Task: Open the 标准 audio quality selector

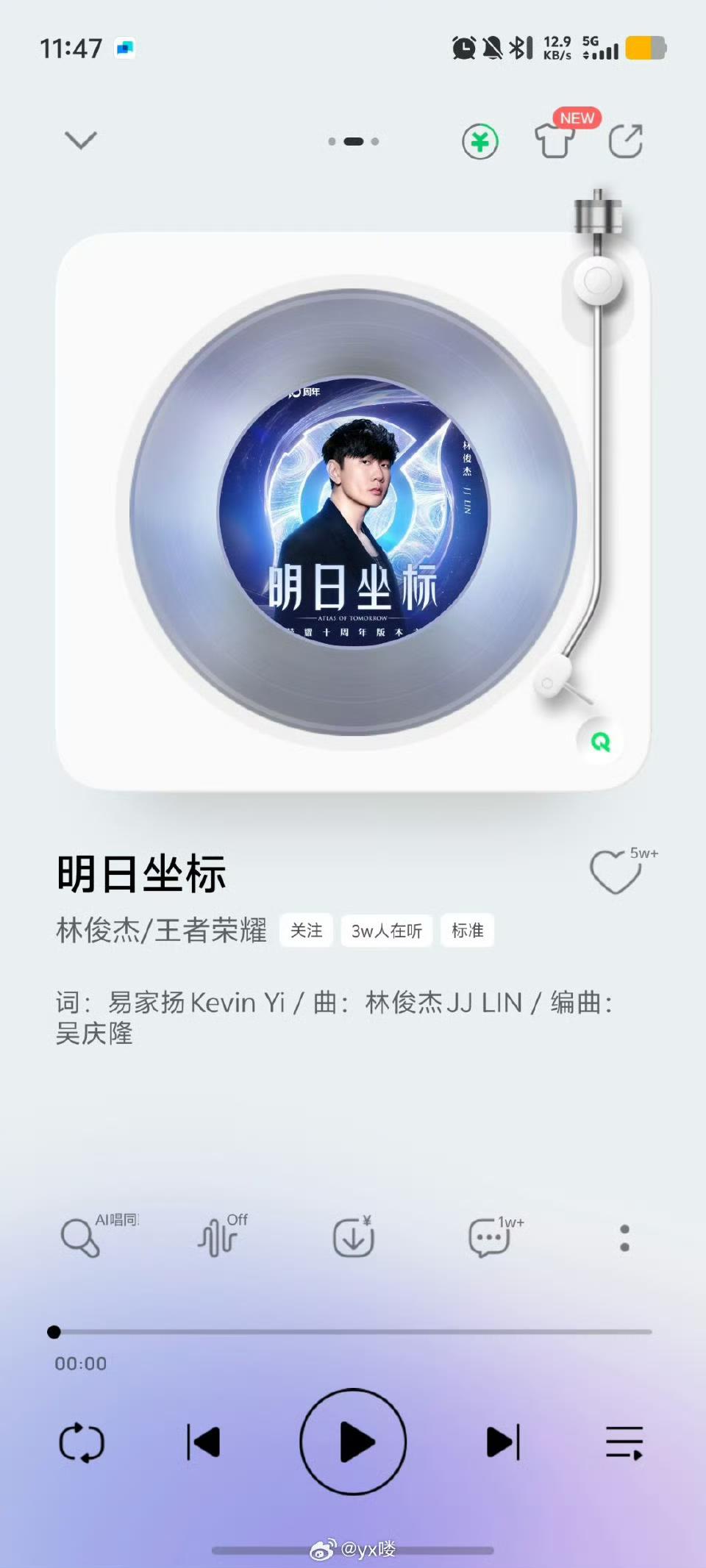Action: pyautogui.click(x=468, y=931)
